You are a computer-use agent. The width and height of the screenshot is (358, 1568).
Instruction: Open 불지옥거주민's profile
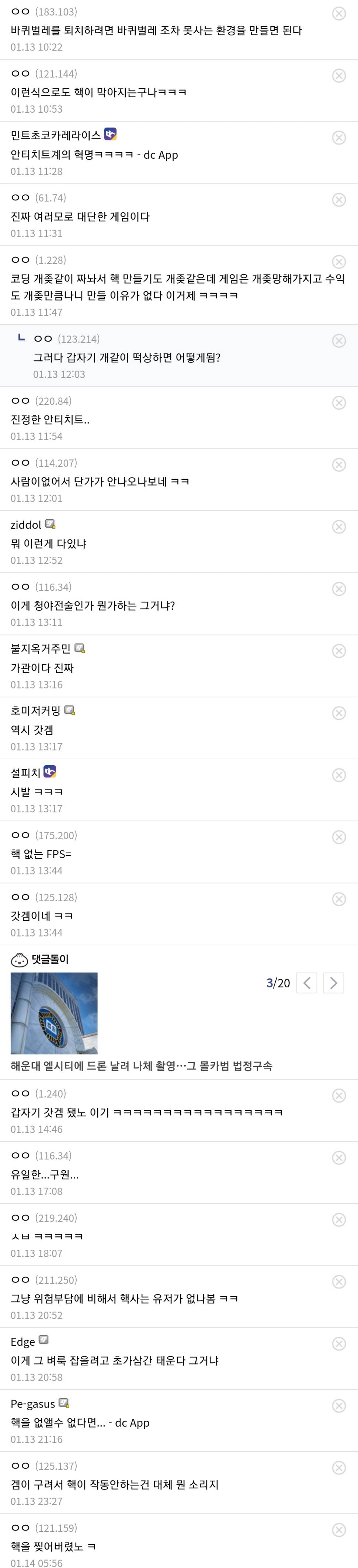point(41,649)
